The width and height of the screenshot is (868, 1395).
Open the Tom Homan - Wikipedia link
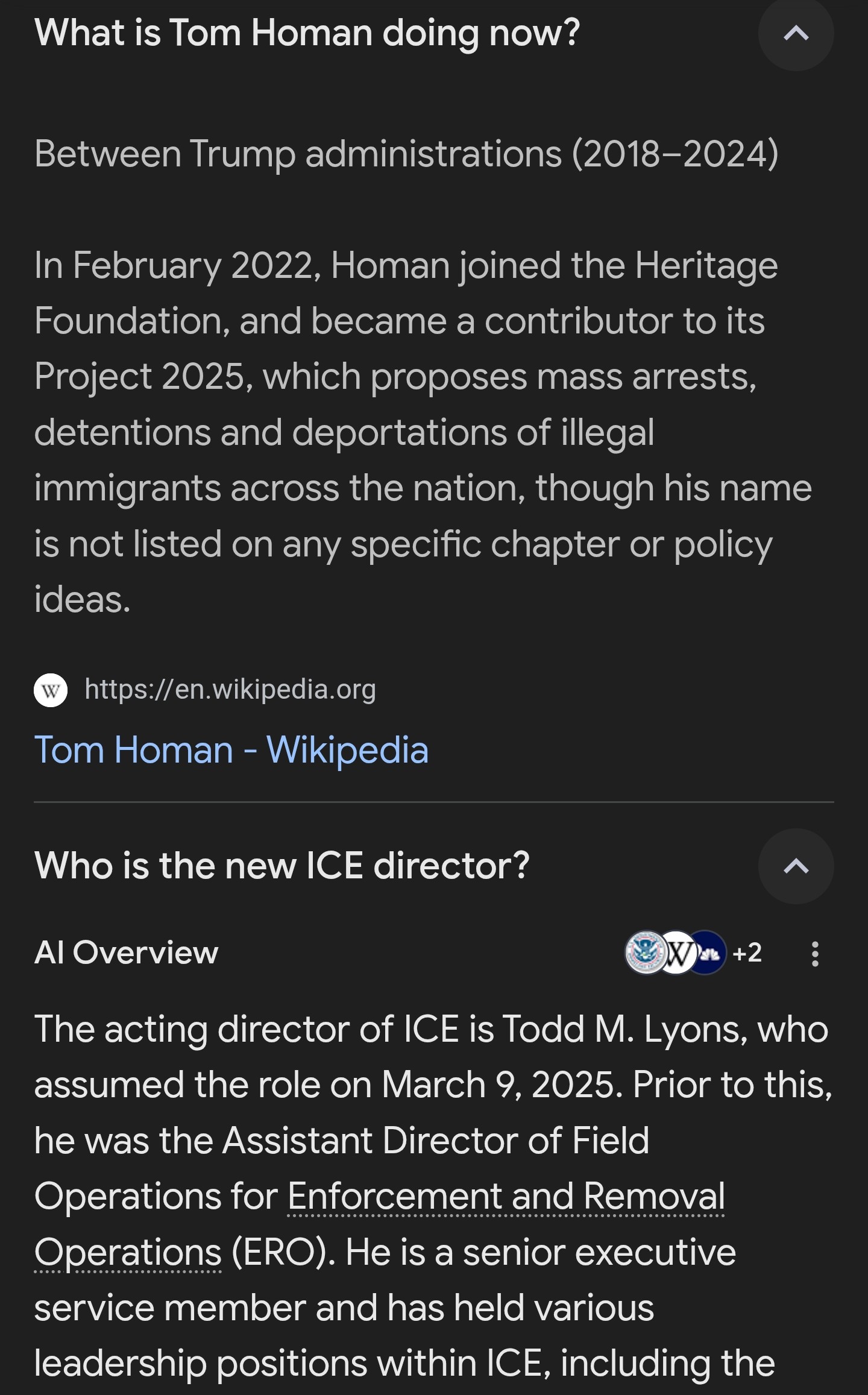(x=231, y=750)
